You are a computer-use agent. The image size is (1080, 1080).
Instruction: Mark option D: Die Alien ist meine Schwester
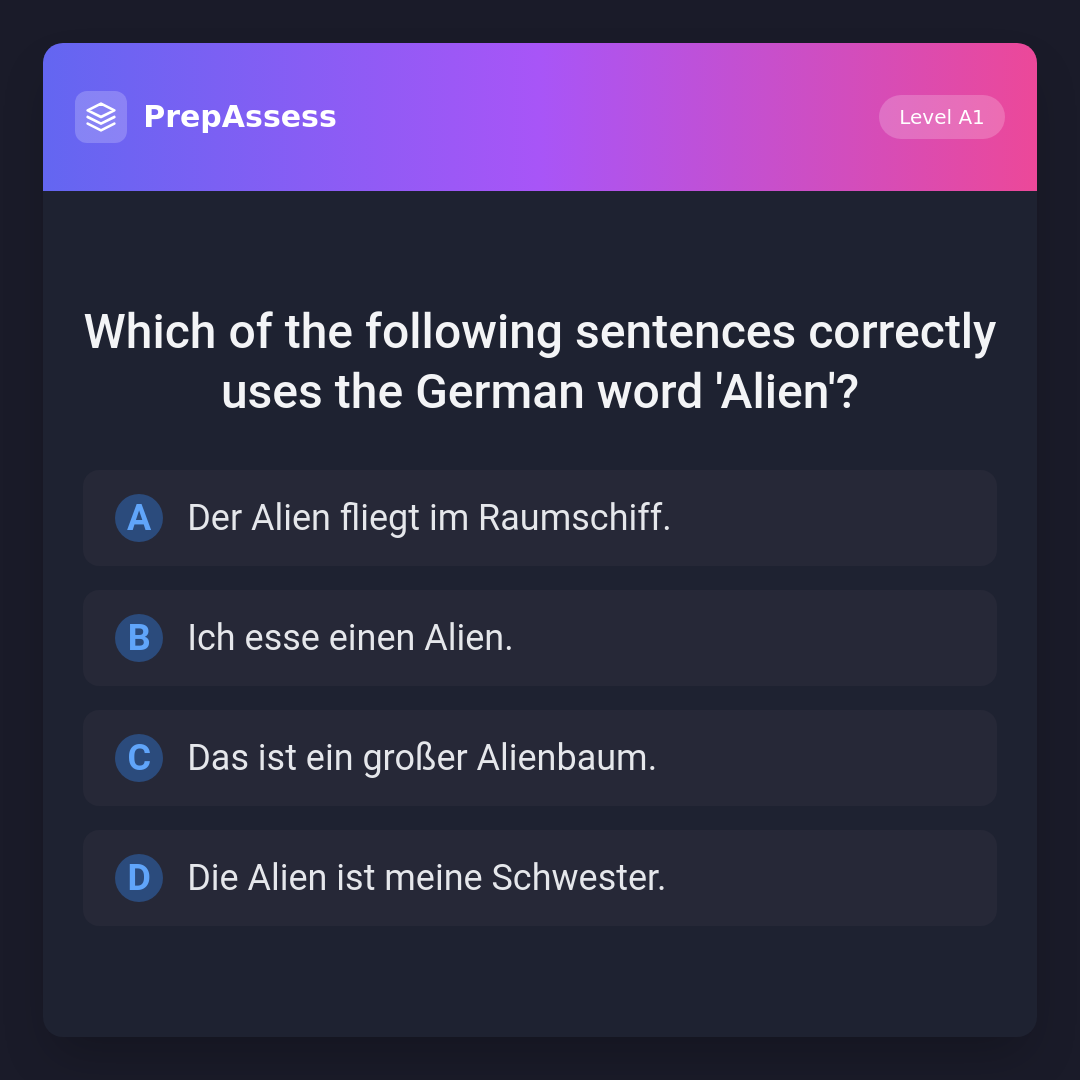pyautogui.click(x=540, y=878)
